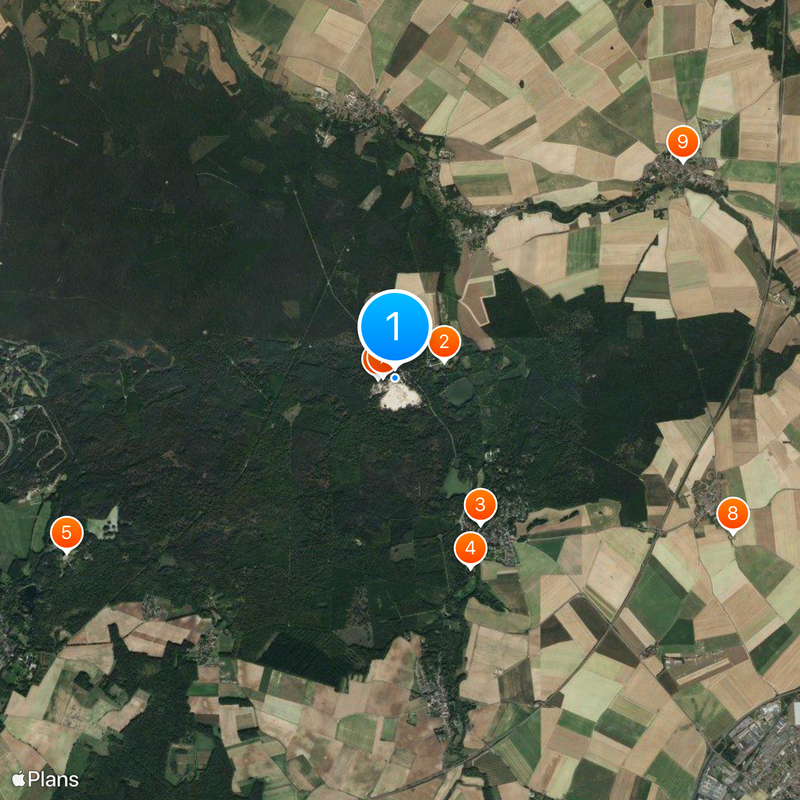Viewport: 800px width, 800px height.
Task: Tap the large blue pin numbered 1
Action: 394,326
